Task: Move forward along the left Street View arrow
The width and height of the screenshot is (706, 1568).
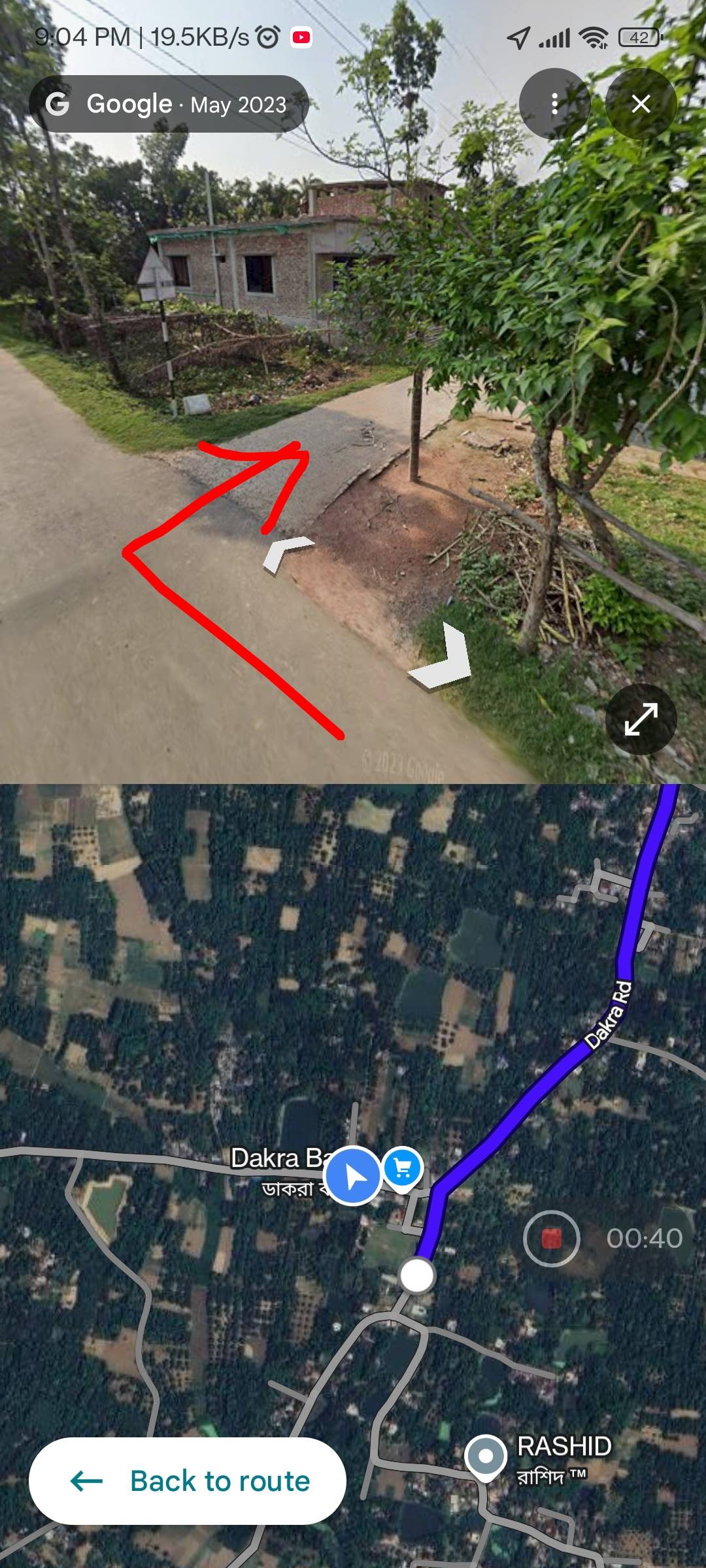Action: [x=288, y=554]
